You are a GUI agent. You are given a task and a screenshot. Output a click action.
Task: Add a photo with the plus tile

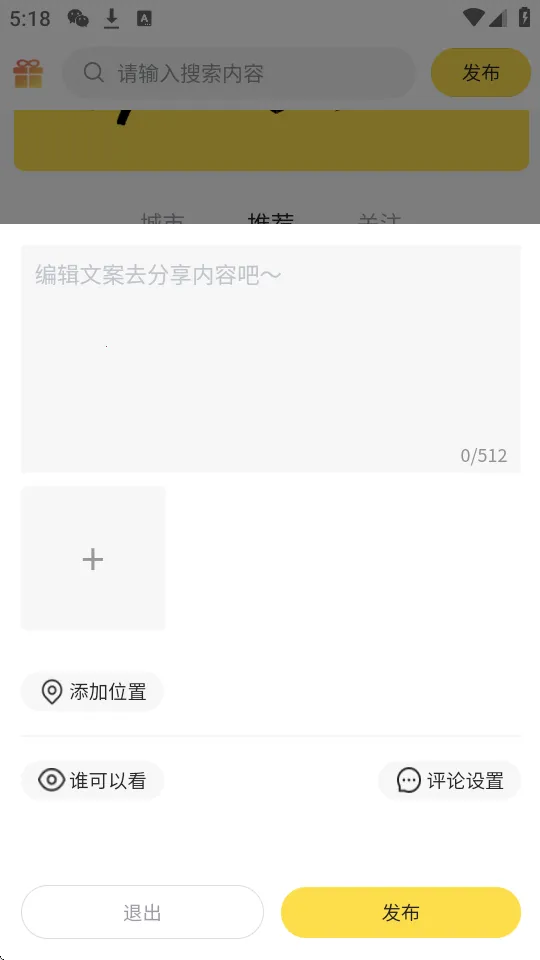93,558
